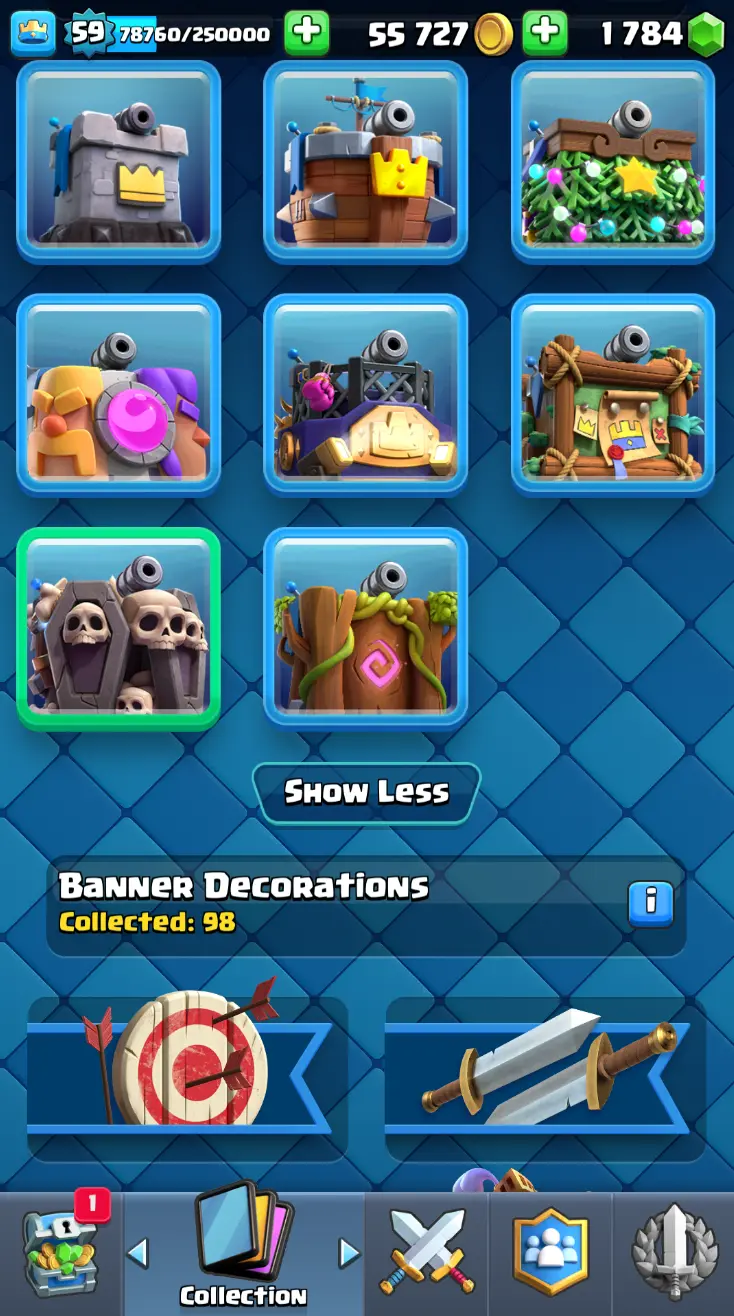Select the gray stone crown tower skin
The width and height of the screenshot is (734, 1316).
pyautogui.click(x=119, y=162)
